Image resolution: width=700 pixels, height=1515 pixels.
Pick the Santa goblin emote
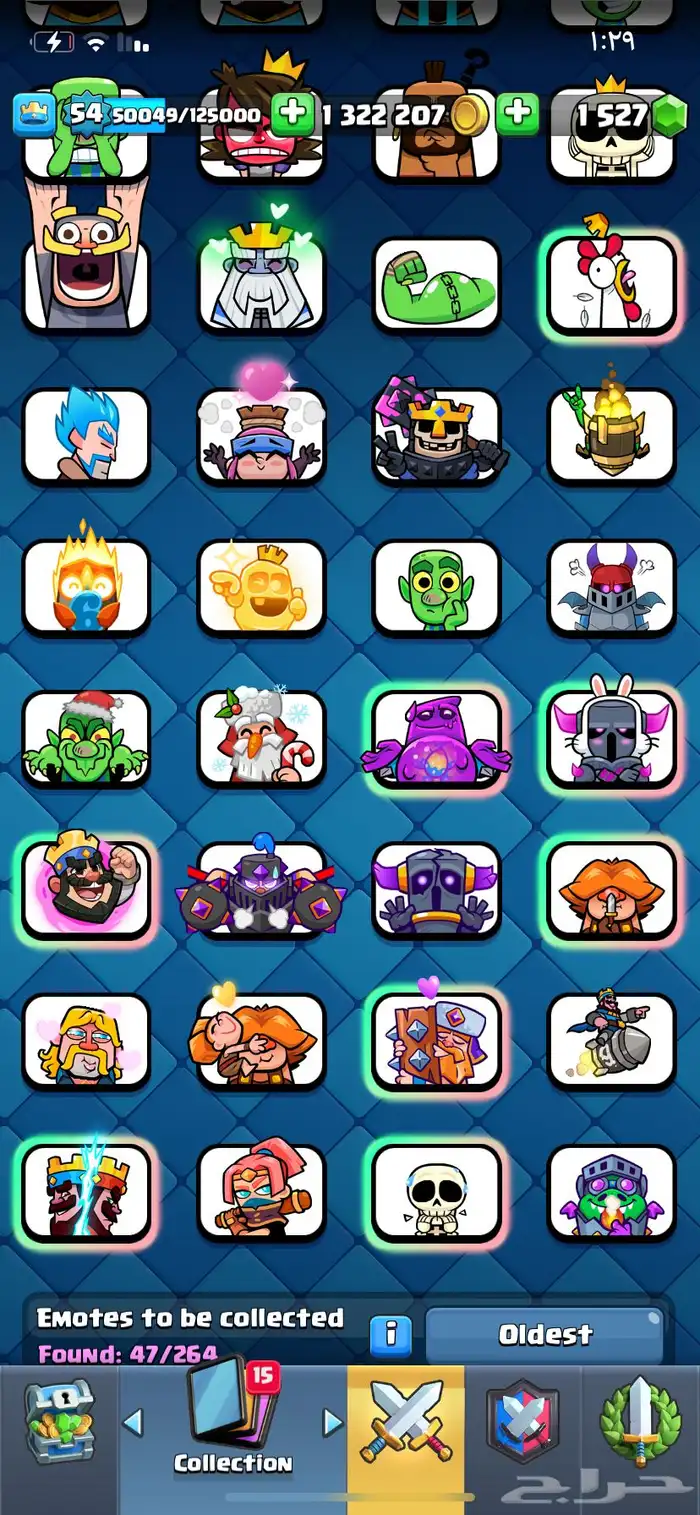pos(86,738)
